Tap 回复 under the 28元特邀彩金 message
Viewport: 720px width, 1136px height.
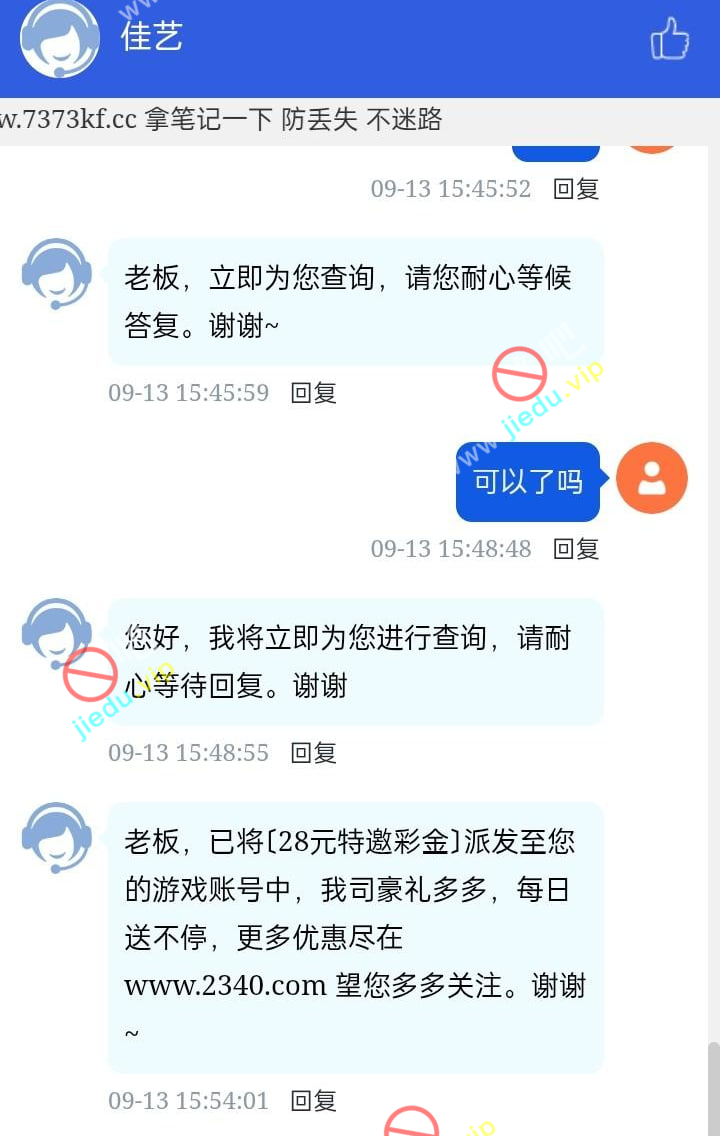[313, 1101]
